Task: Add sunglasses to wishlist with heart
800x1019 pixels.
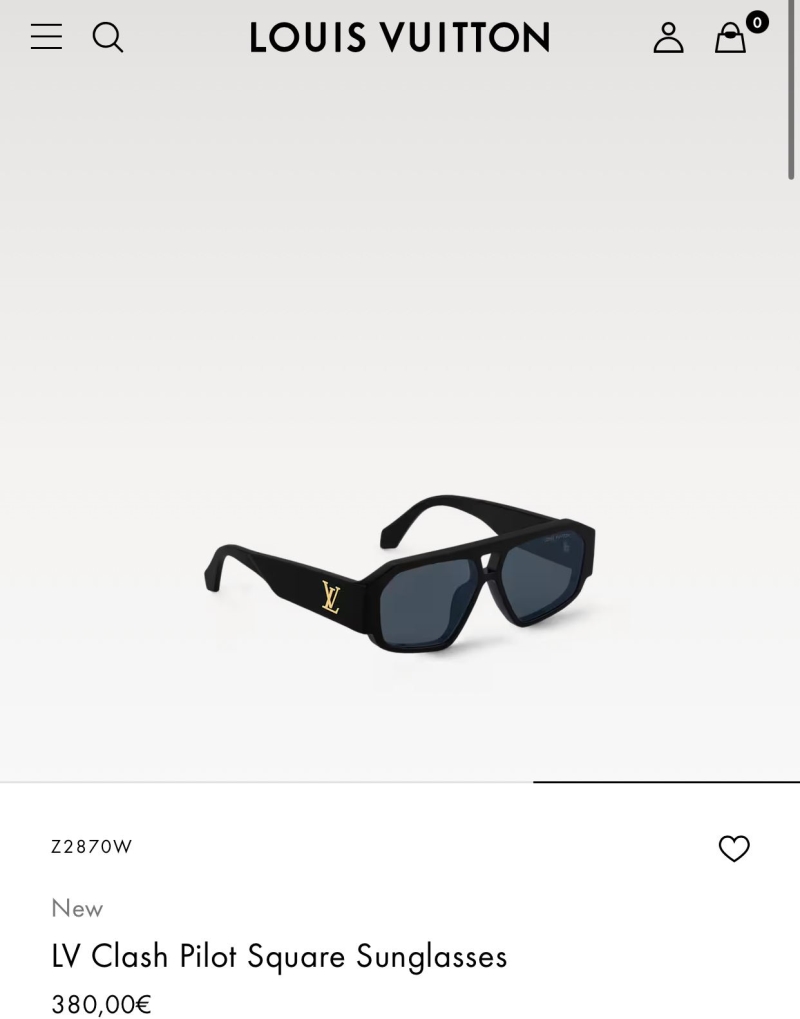Action: coord(734,848)
